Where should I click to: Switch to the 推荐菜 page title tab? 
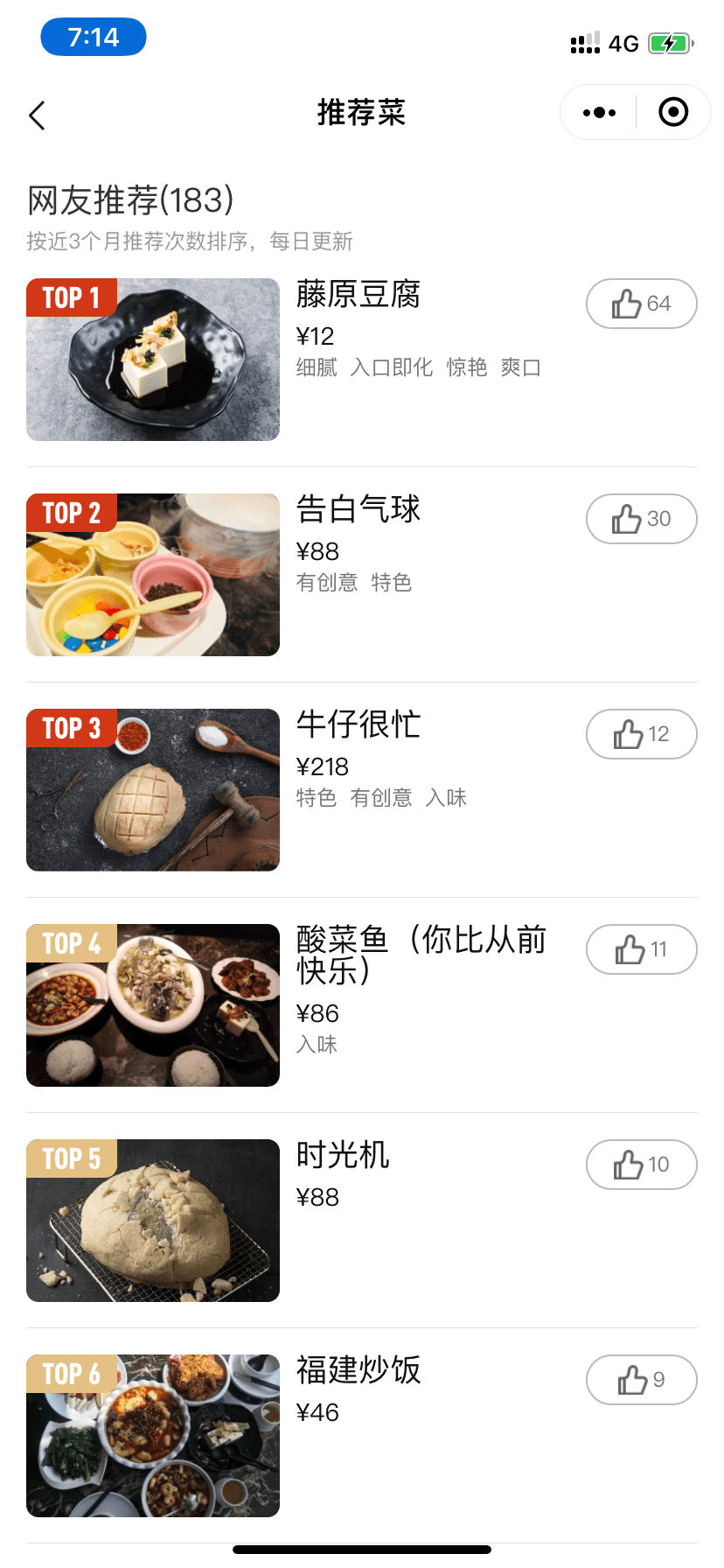[x=361, y=114]
